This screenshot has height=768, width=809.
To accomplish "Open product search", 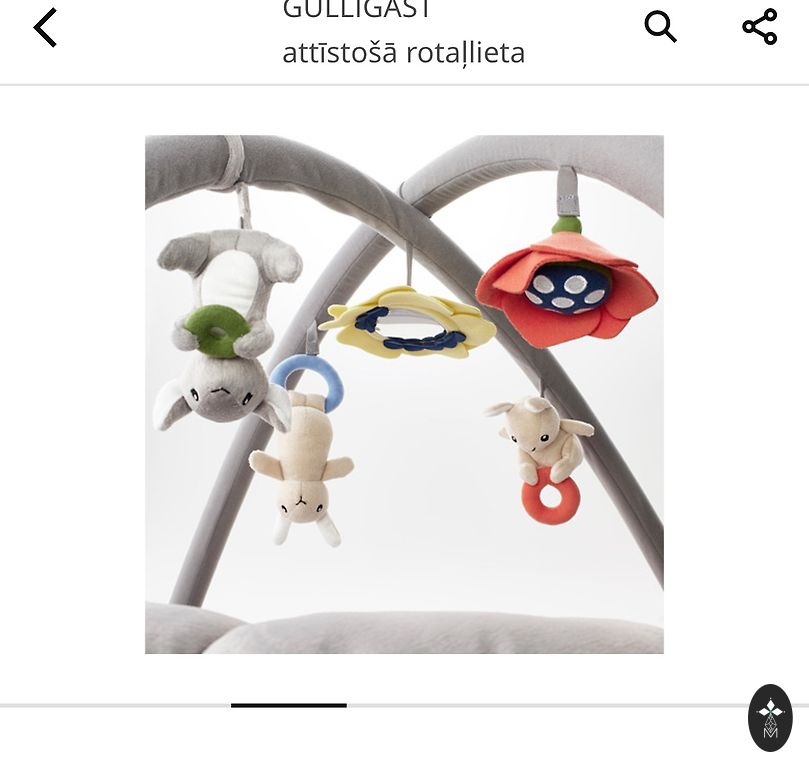I will pyautogui.click(x=660, y=27).
